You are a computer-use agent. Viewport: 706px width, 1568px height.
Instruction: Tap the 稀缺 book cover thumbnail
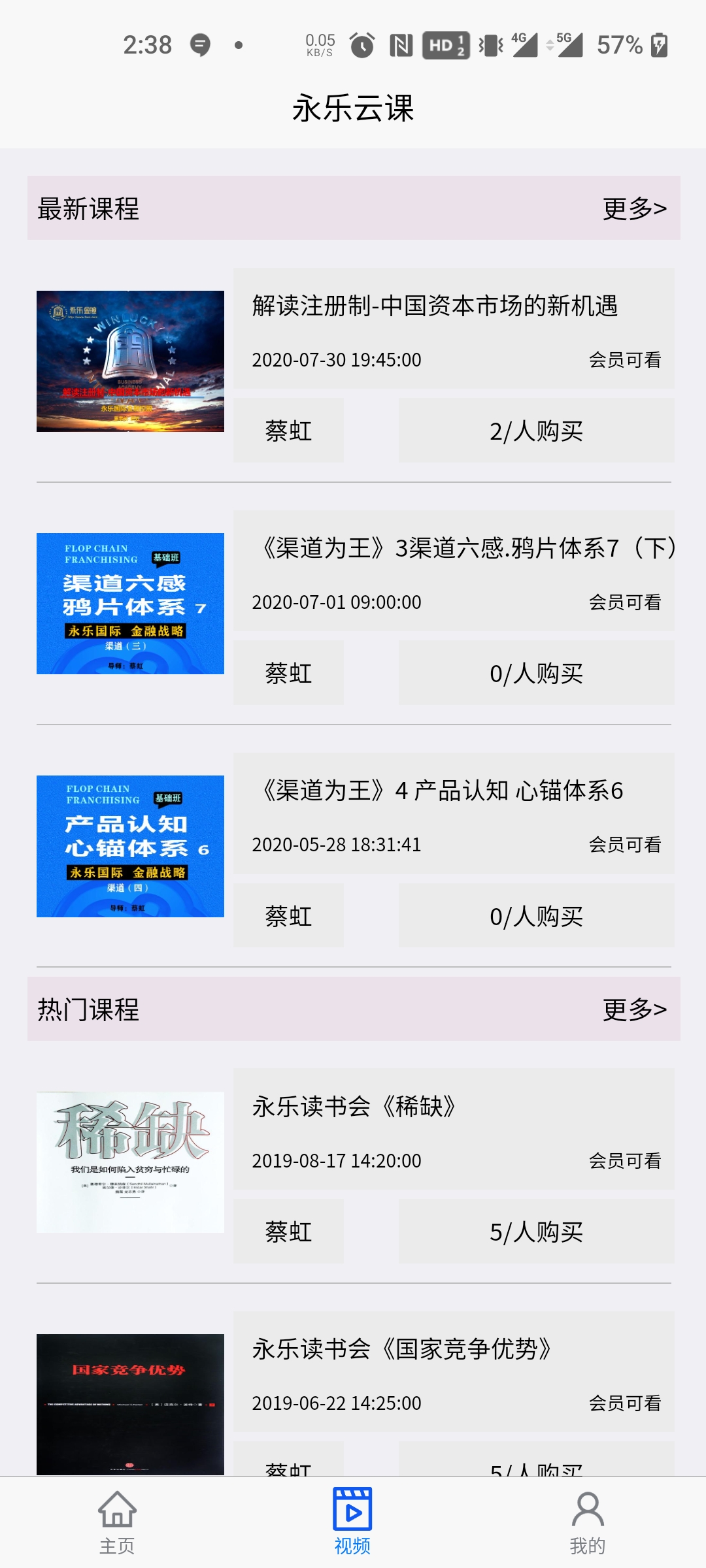coord(130,1162)
